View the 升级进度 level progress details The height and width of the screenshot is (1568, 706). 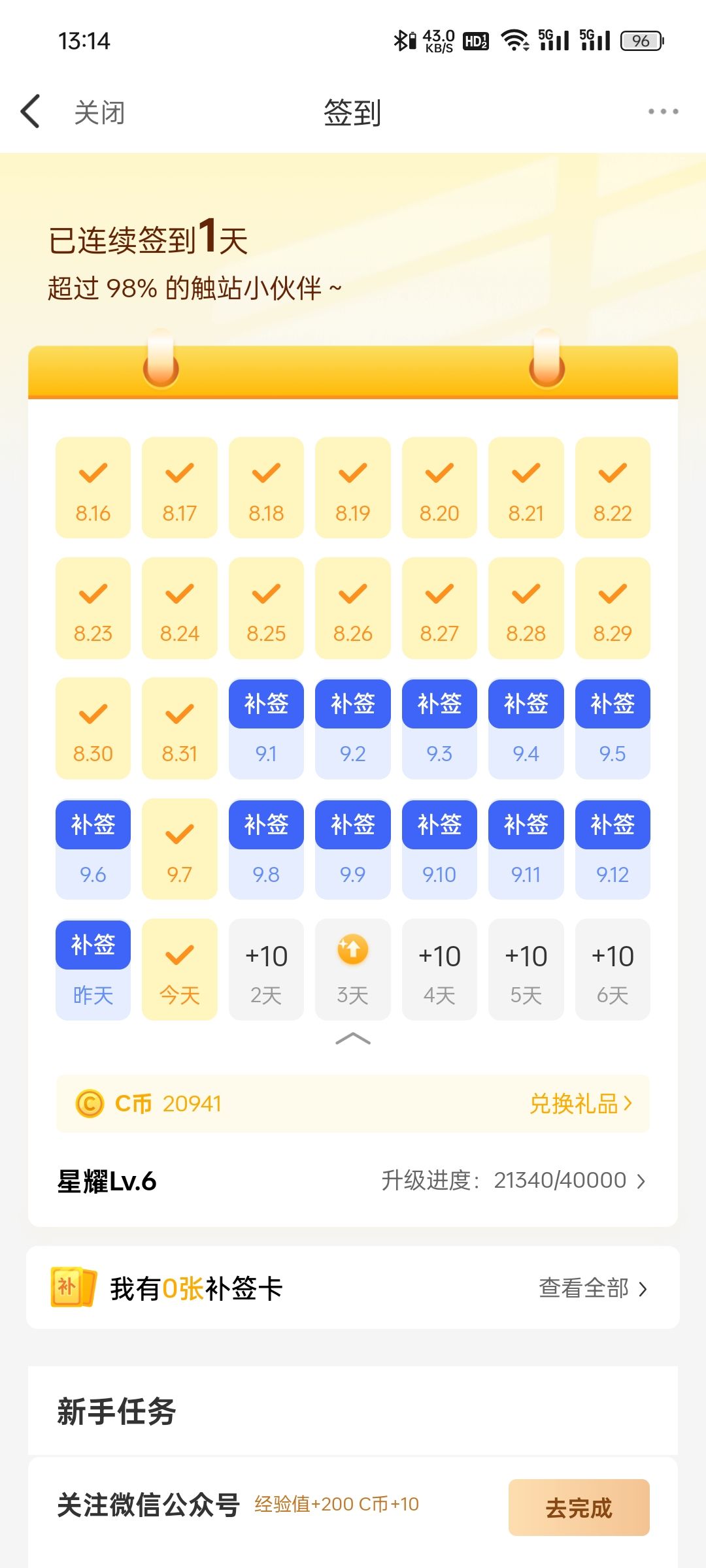[x=513, y=1181]
